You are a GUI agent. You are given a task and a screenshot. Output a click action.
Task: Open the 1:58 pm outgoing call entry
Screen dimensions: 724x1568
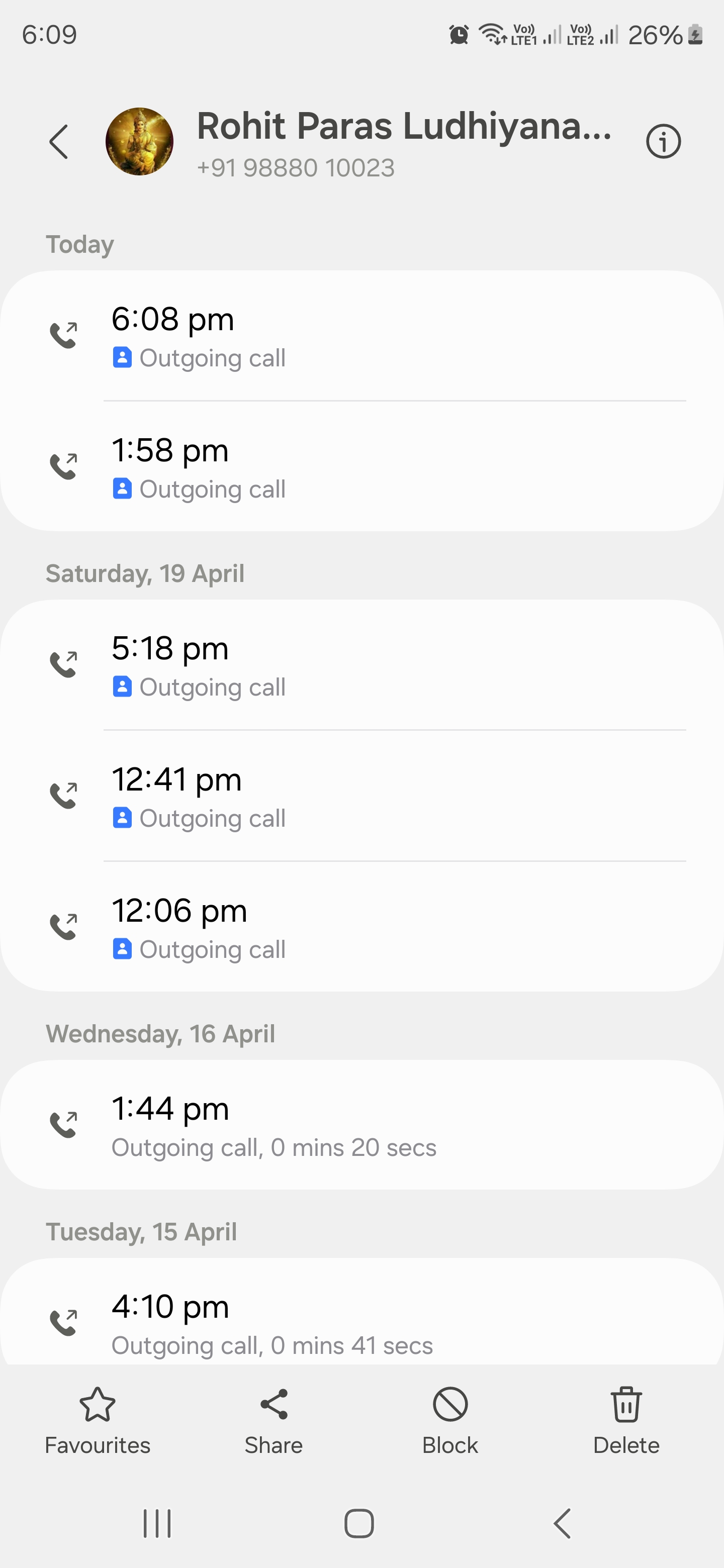[x=361, y=467]
